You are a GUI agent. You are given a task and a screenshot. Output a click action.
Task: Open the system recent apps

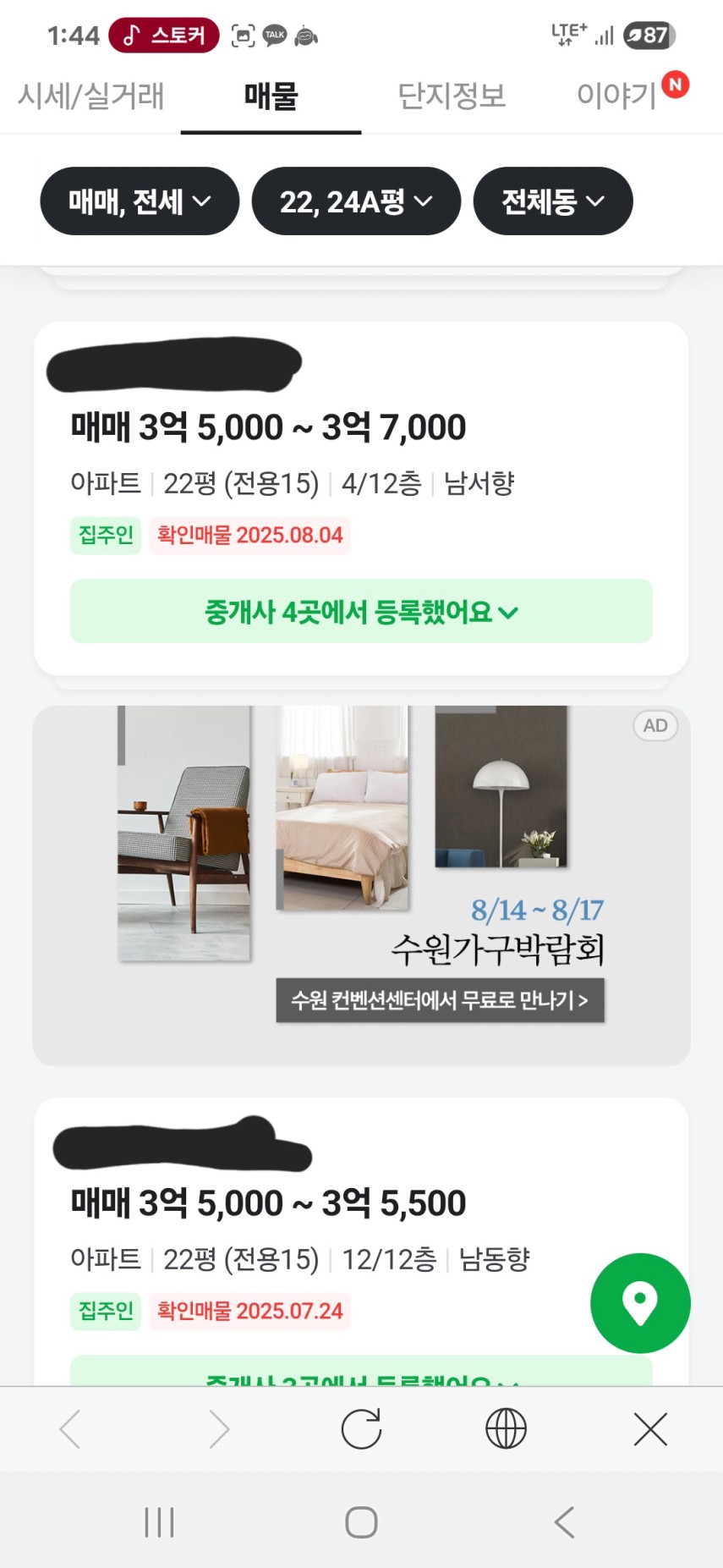point(159,1521)
